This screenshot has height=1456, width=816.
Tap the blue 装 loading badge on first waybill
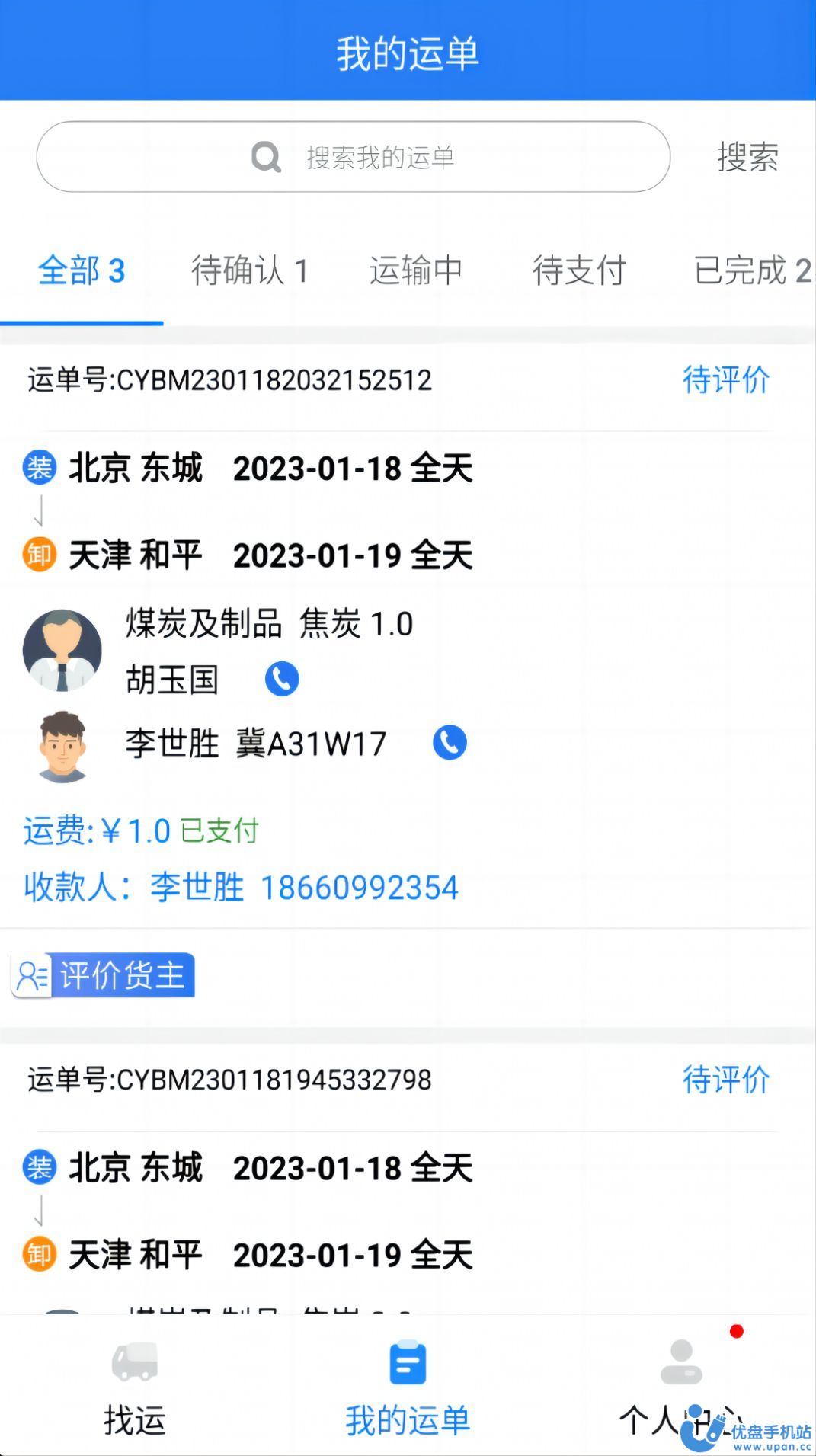40,469
